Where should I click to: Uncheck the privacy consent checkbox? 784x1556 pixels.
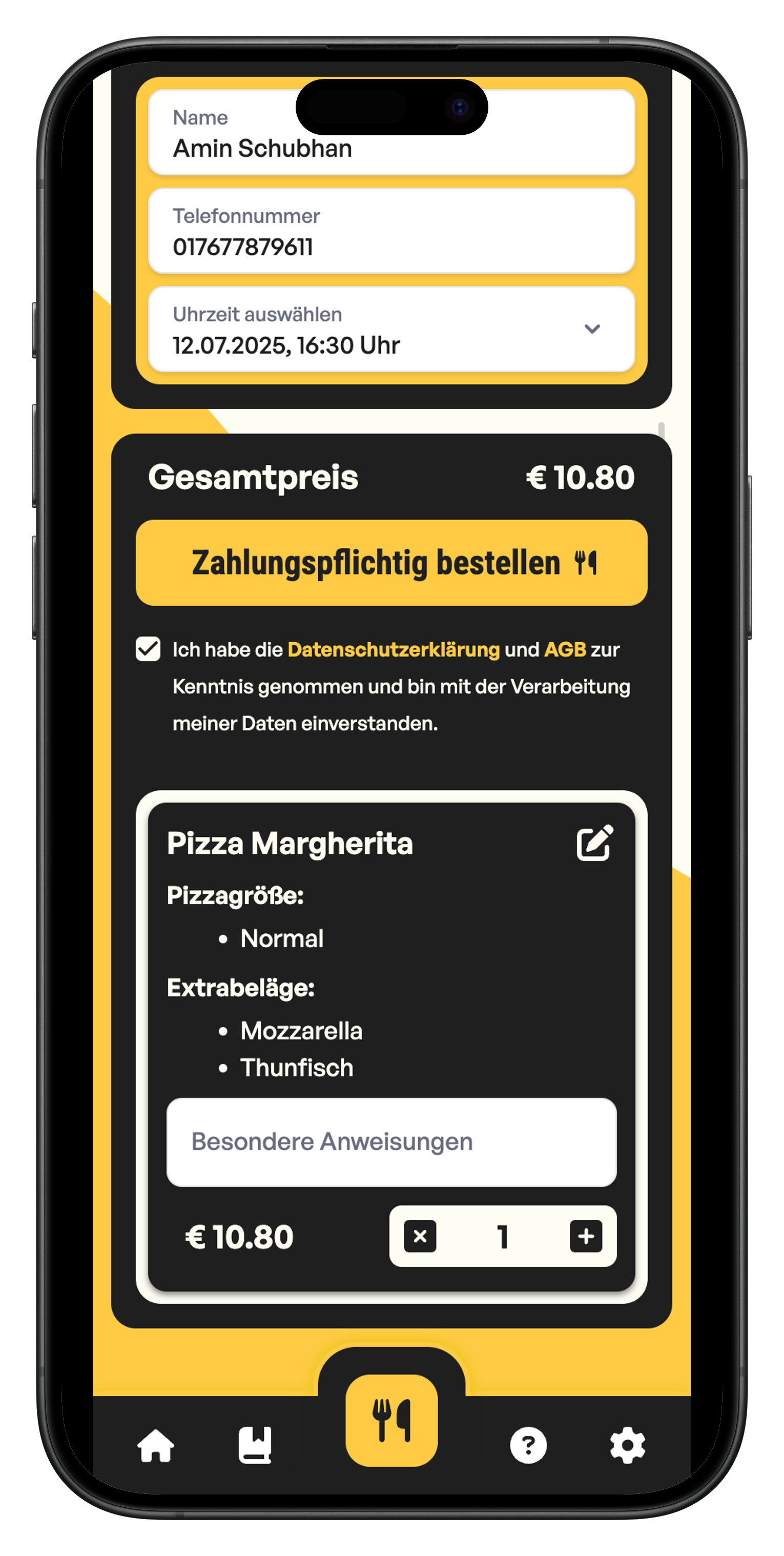point(148,649)
